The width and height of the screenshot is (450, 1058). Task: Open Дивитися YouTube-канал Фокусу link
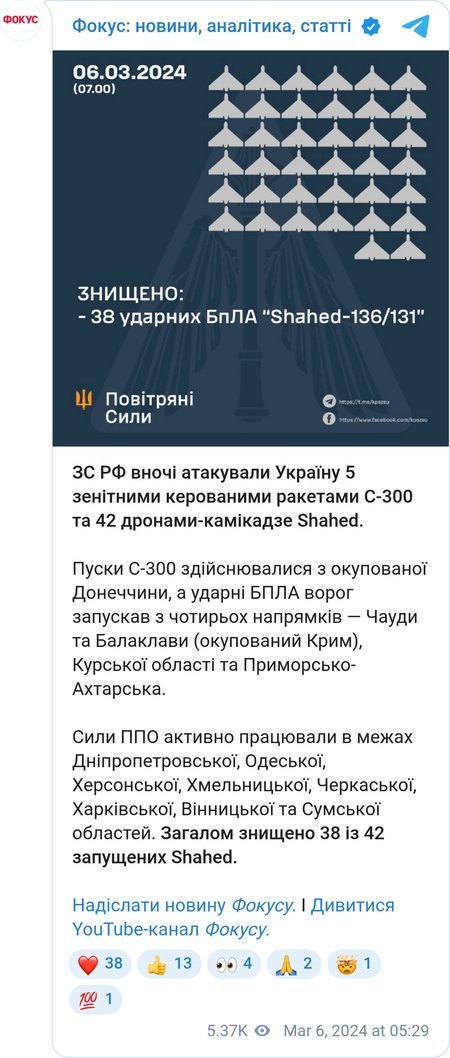tap(233, 917)
